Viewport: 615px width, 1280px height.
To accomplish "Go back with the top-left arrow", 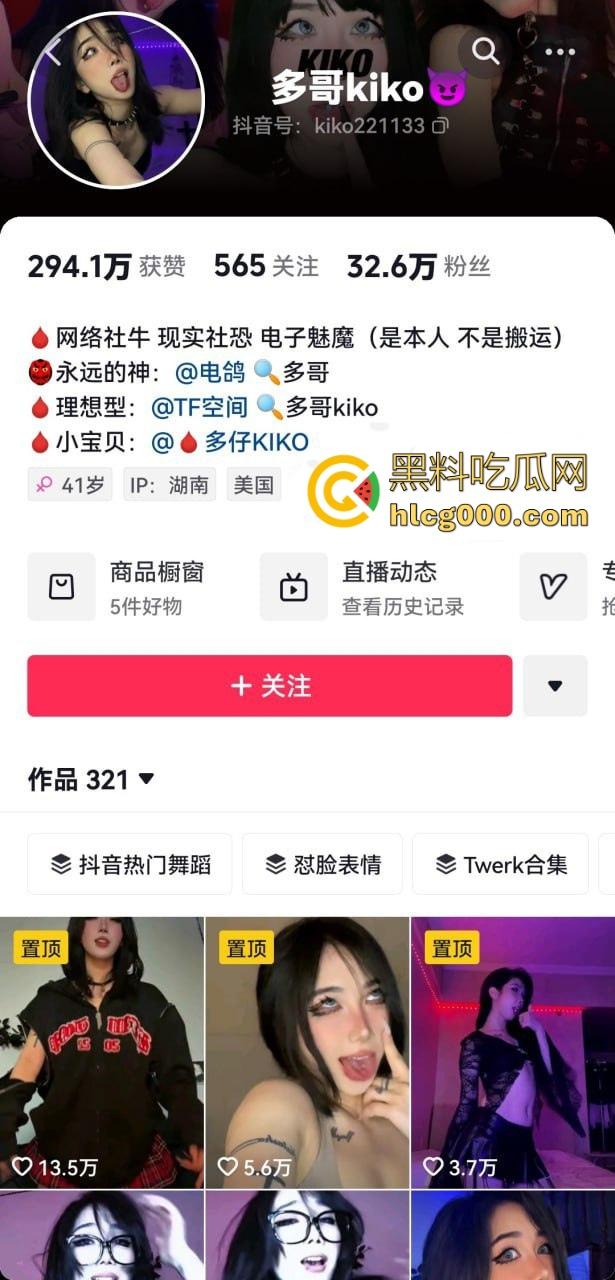I will [52, 52].
